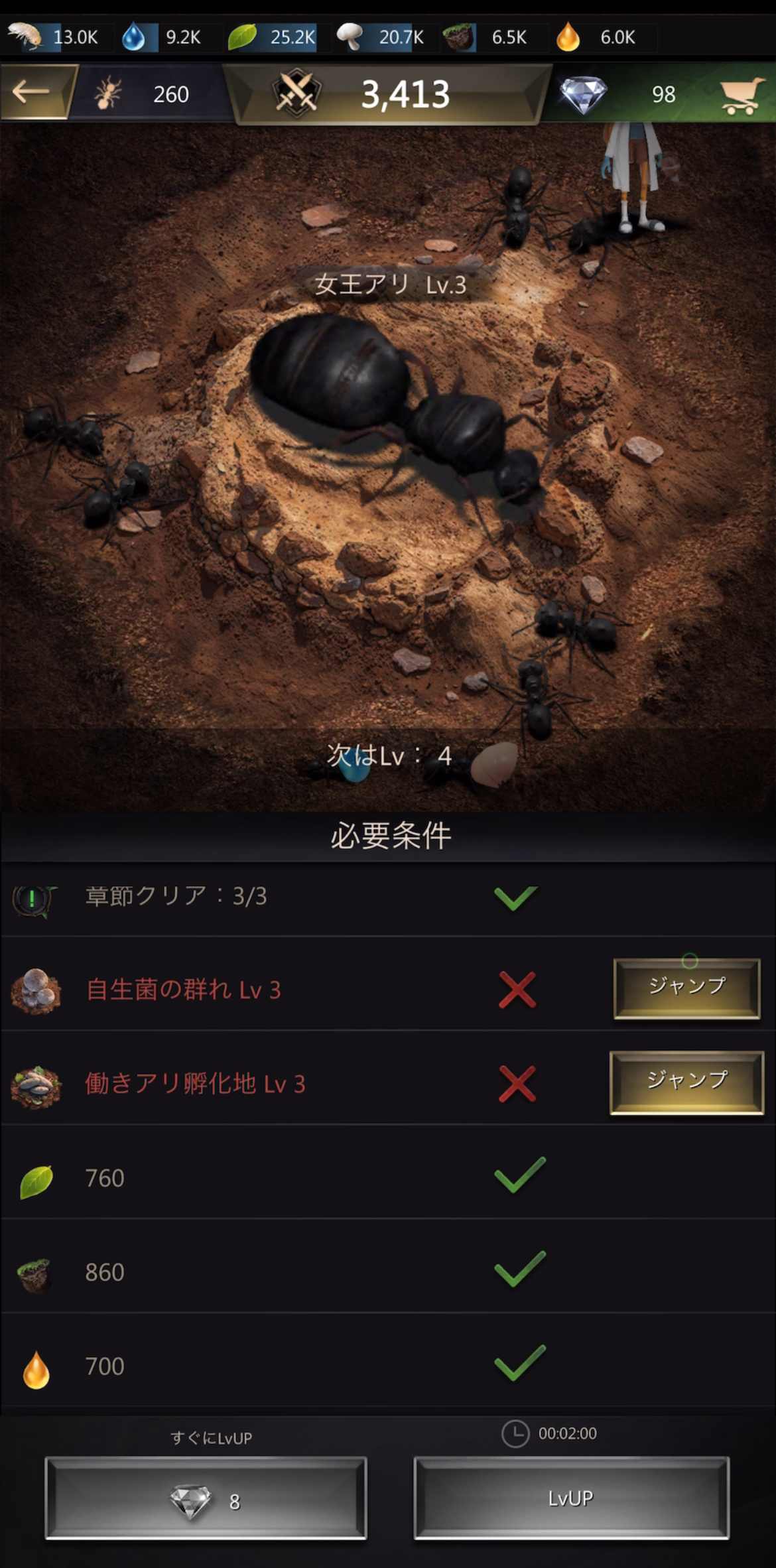The width and height of the screenshot is (776, 1568).
Task: Start the LvUP upgrade
Action: [x=571, y=1498]
